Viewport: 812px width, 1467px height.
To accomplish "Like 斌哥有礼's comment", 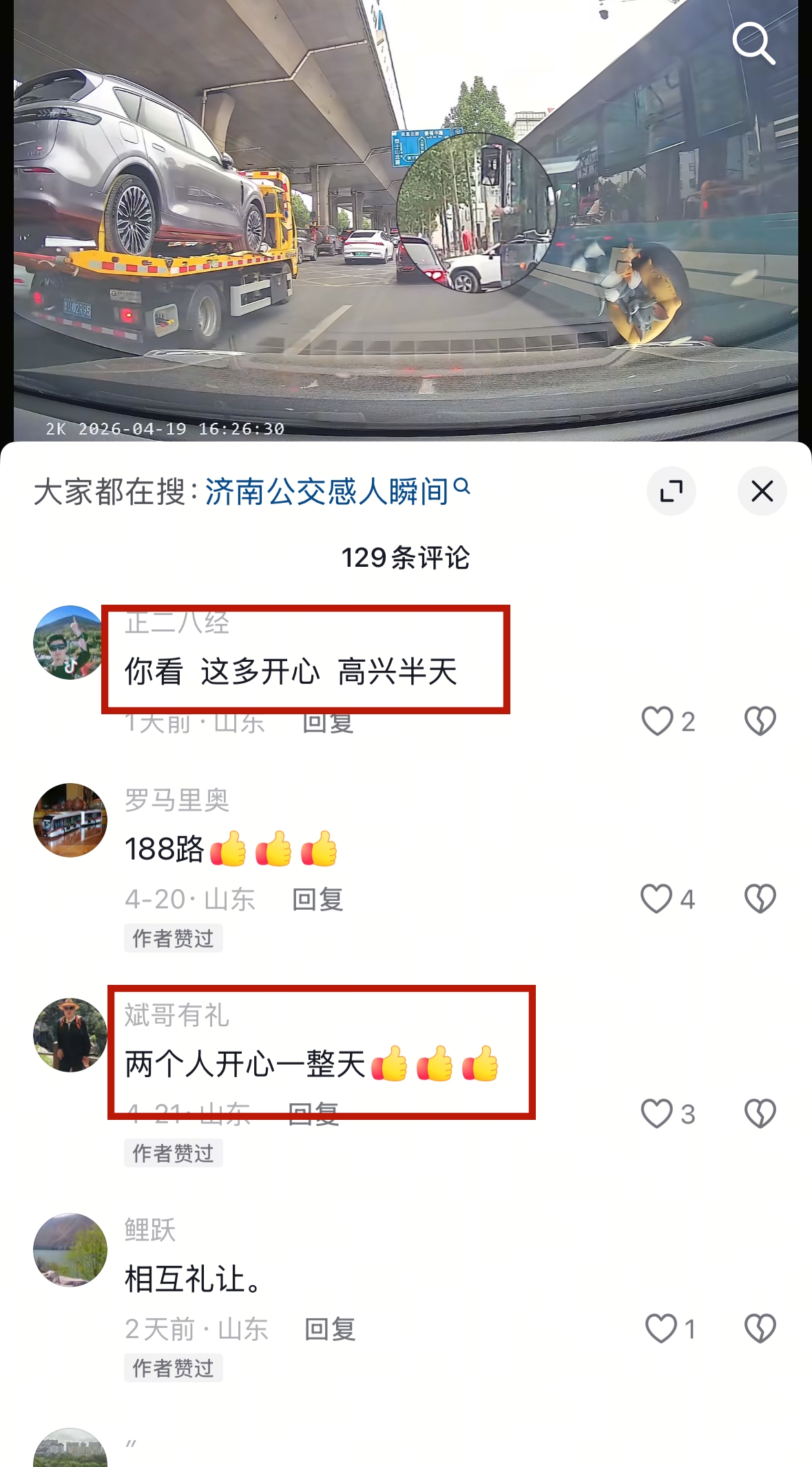I will (656, 1114).
